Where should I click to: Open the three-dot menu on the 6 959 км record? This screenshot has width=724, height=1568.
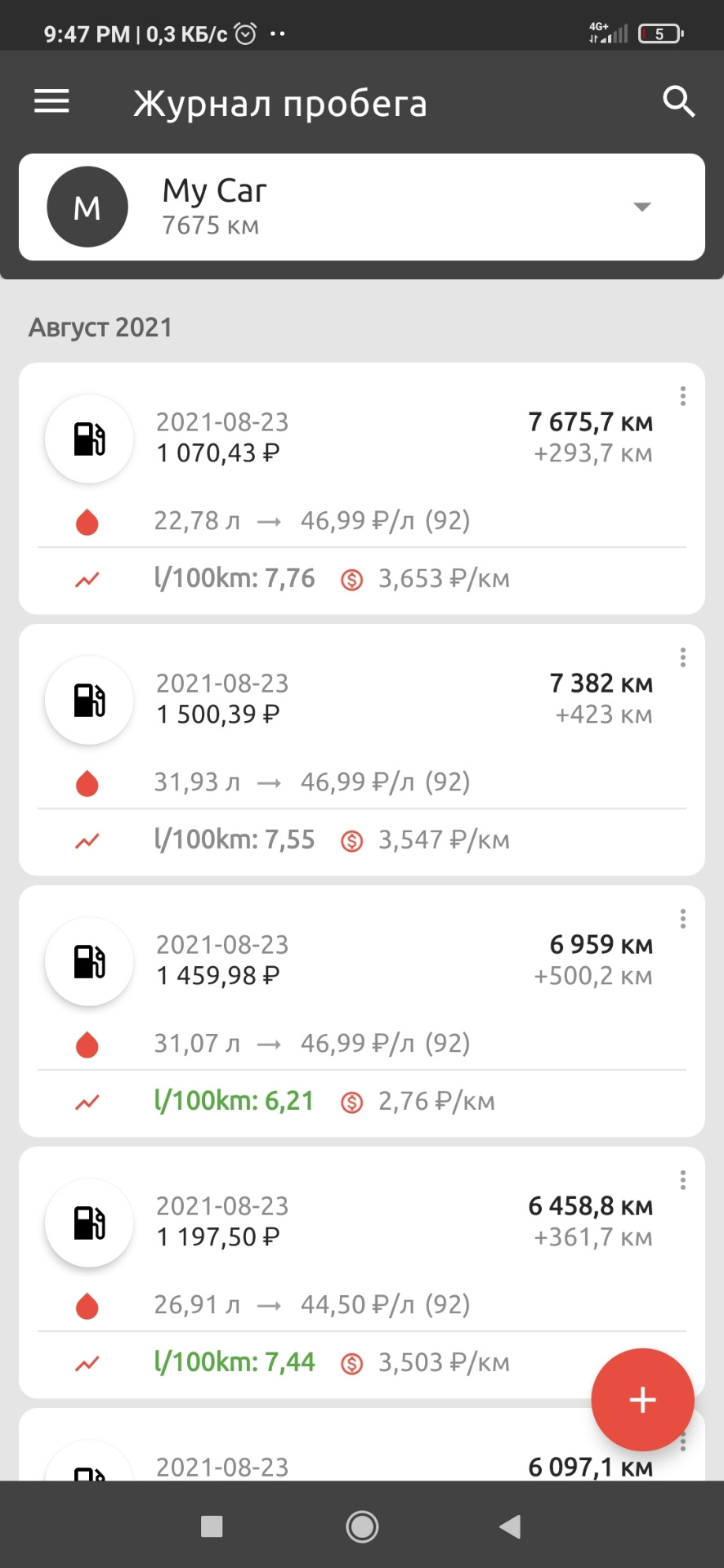[x=682, y=918]
